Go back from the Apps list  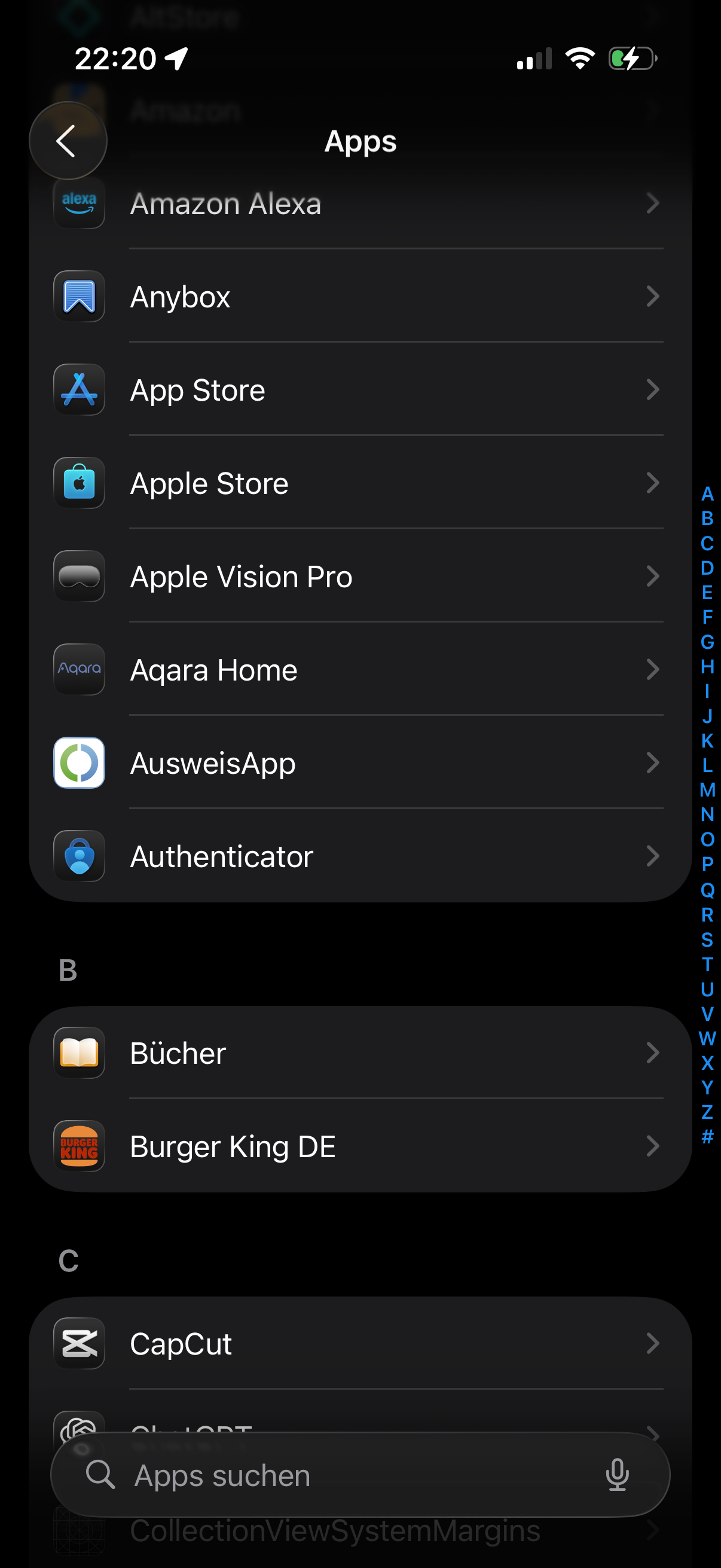[x=68, y=141]
